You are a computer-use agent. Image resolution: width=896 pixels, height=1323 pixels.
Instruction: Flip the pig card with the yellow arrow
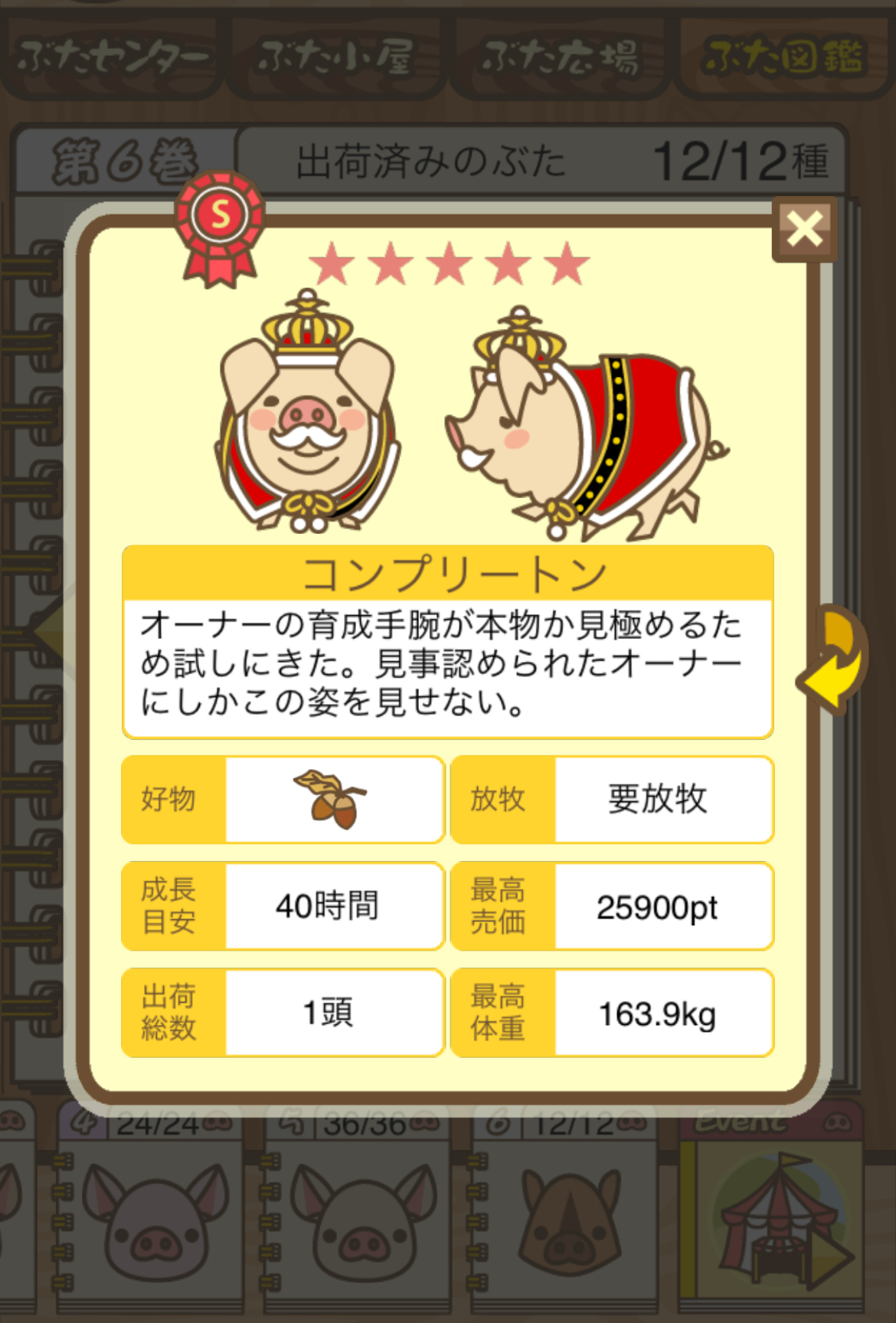click(833, 658)
